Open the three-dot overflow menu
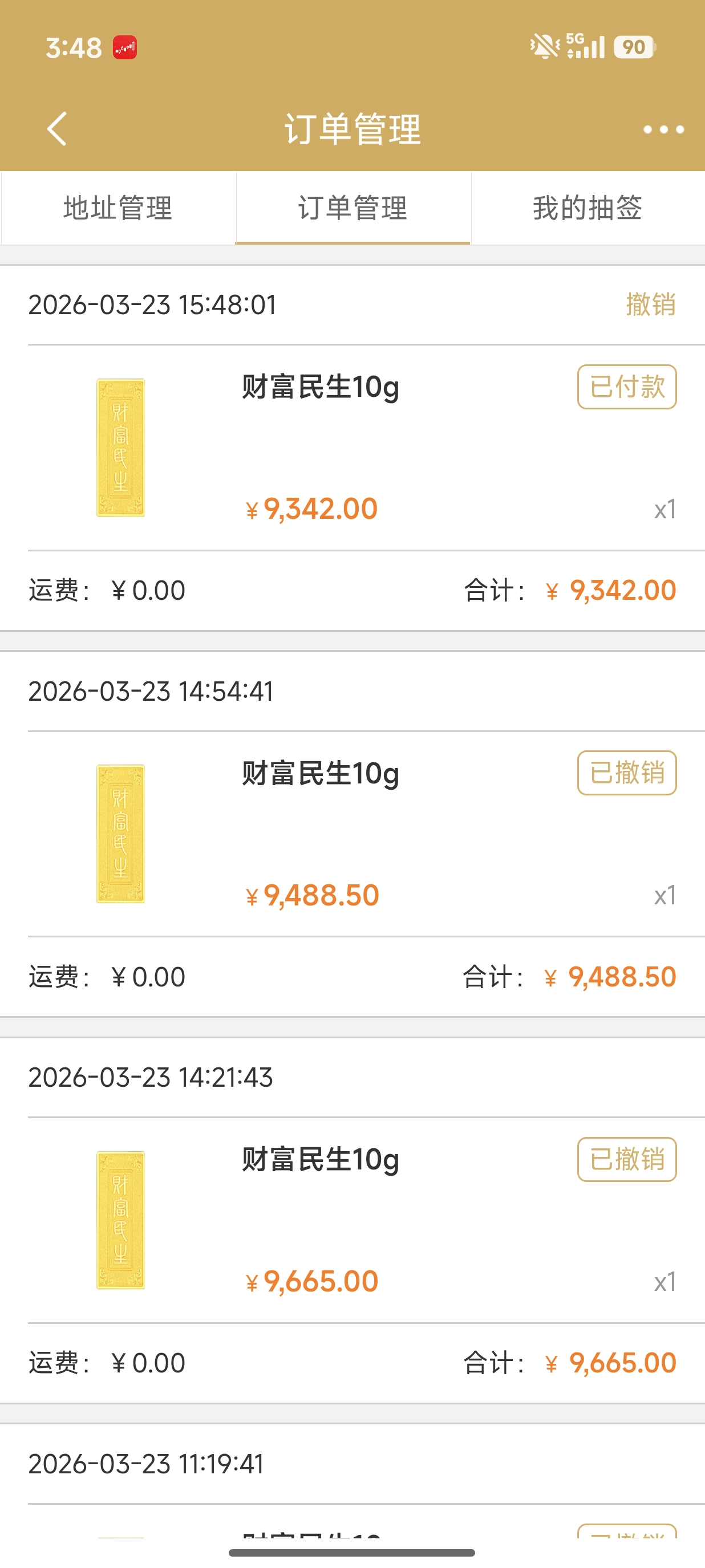Viewport: 705px width, 1568px height. 663,129
